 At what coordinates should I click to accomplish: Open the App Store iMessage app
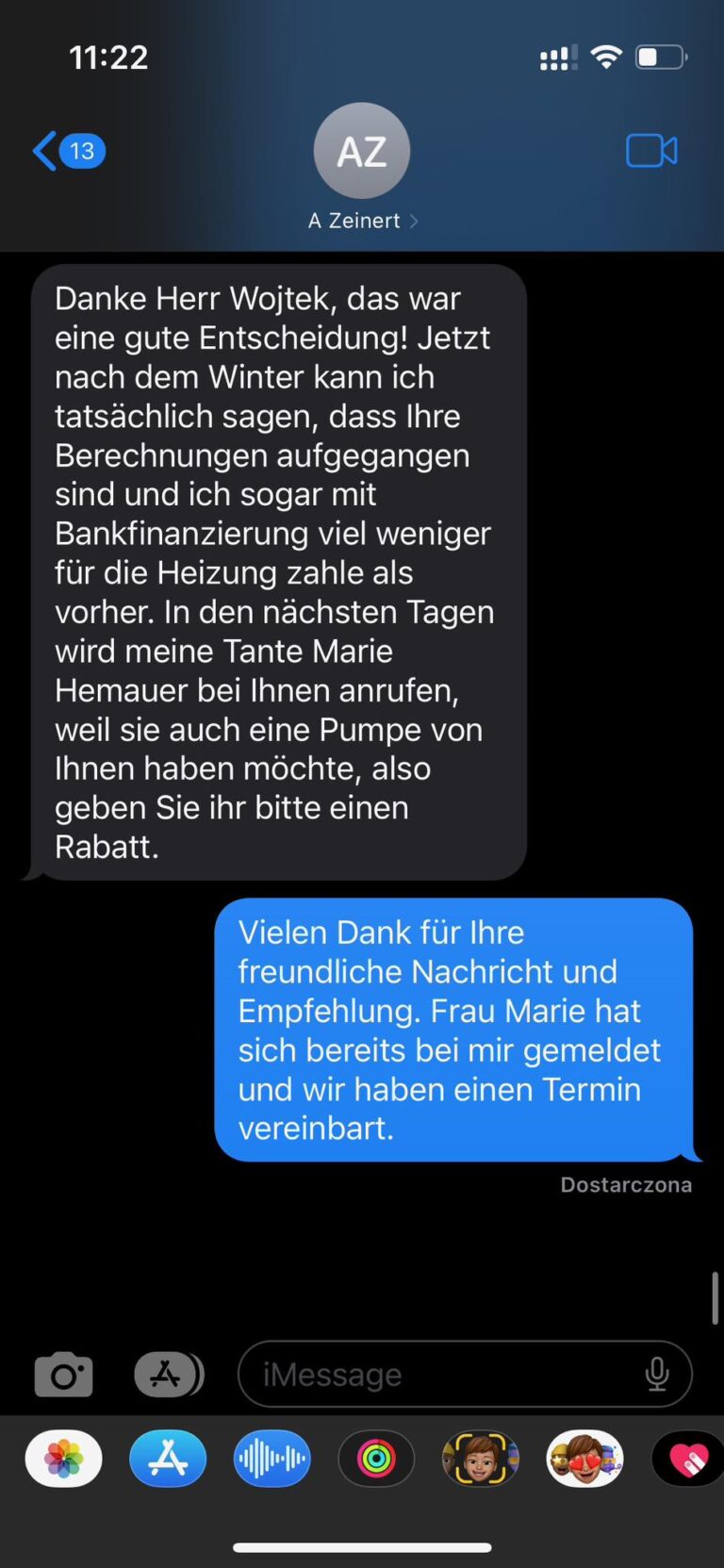click(x=168, y=1459)
